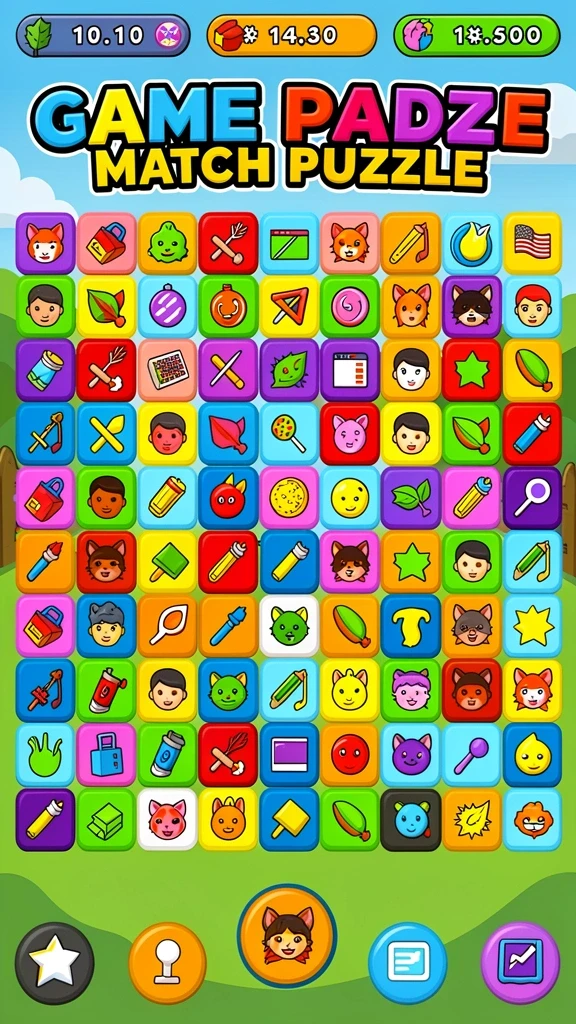Select the purple screen tile
576x1024 pixels.
289,754
